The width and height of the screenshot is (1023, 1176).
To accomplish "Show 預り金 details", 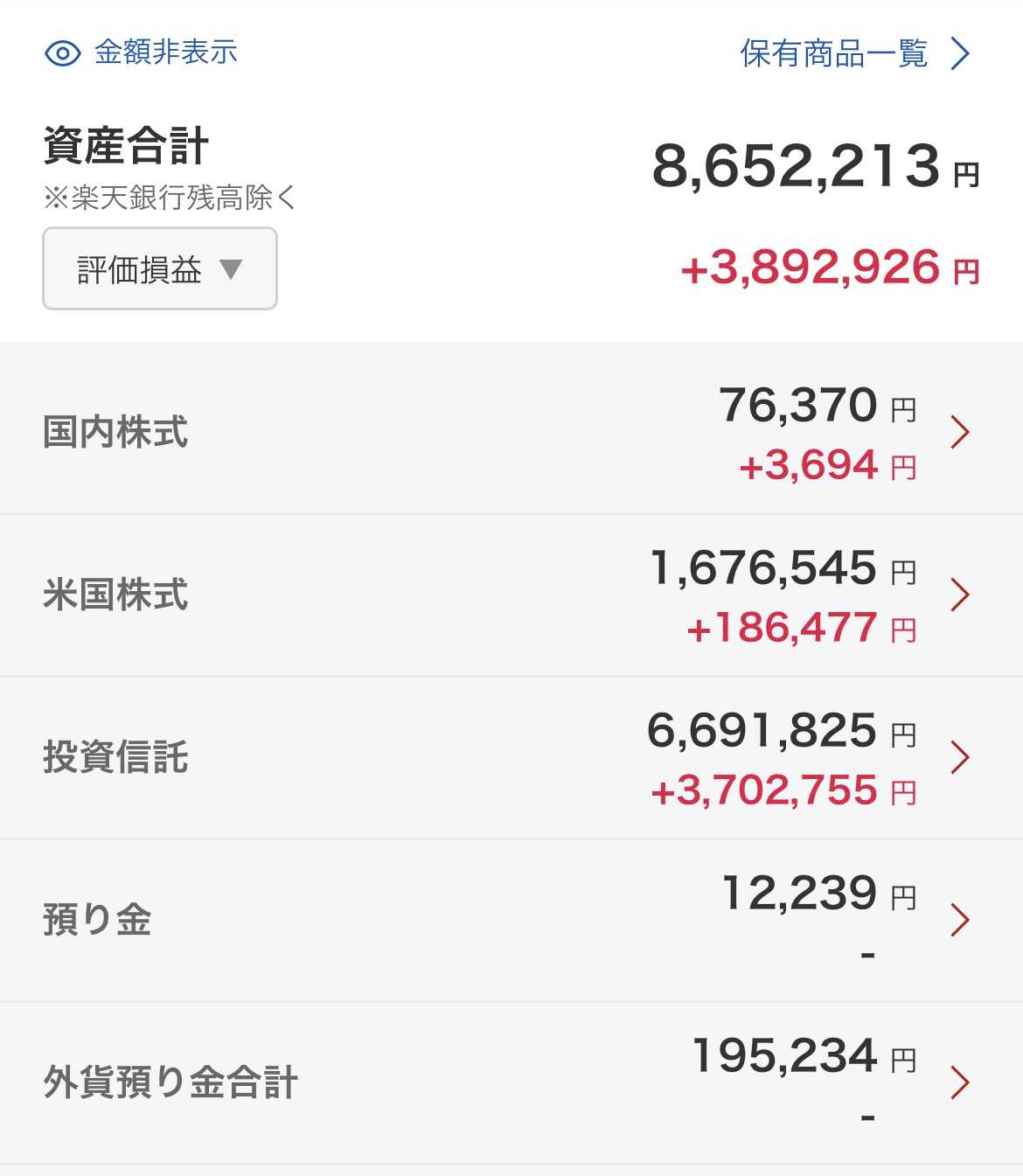I will [511, 920].
